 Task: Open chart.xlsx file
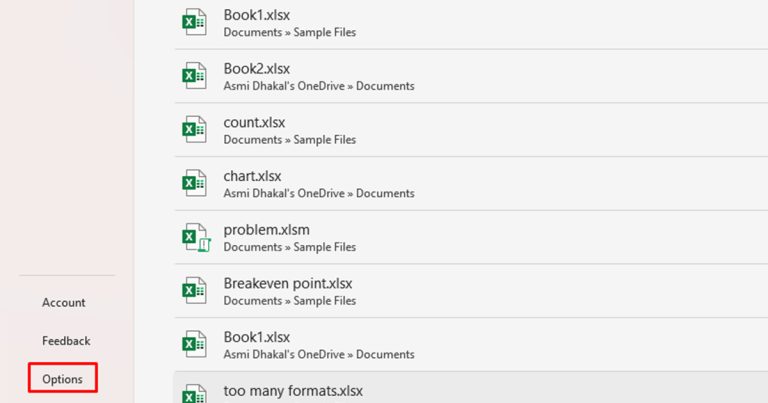252,176
